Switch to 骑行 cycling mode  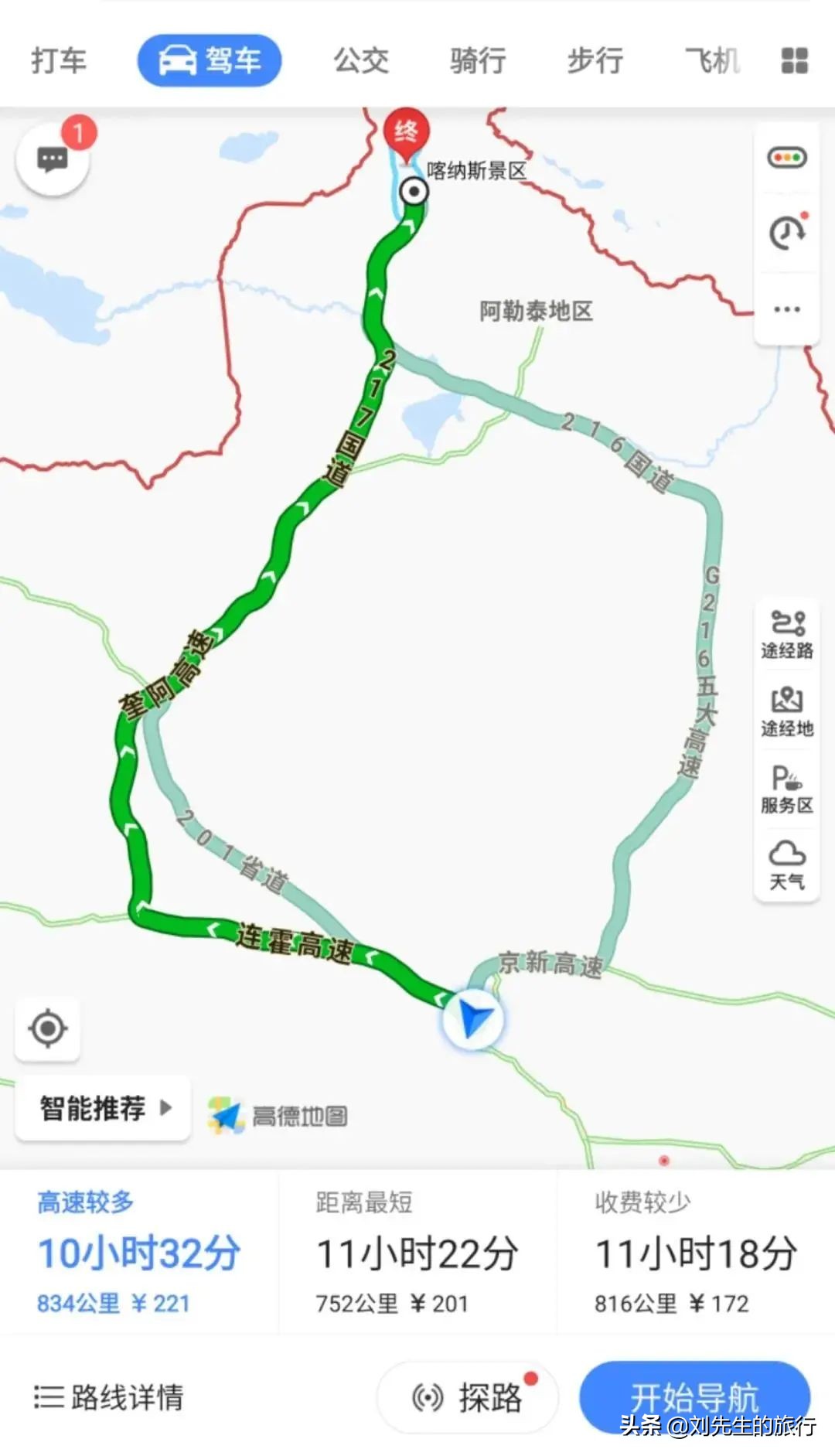[478, 60]
